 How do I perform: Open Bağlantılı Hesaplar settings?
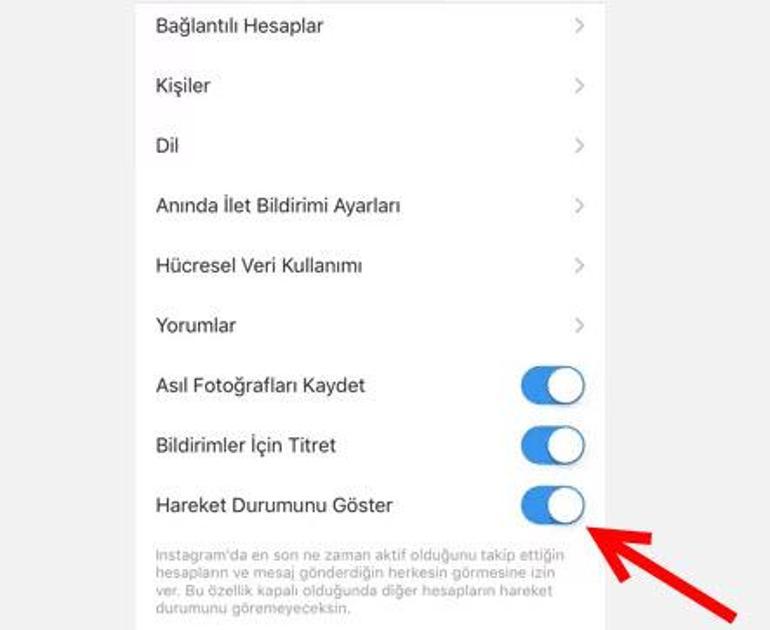pyautogui.click(x=368, y=26)
